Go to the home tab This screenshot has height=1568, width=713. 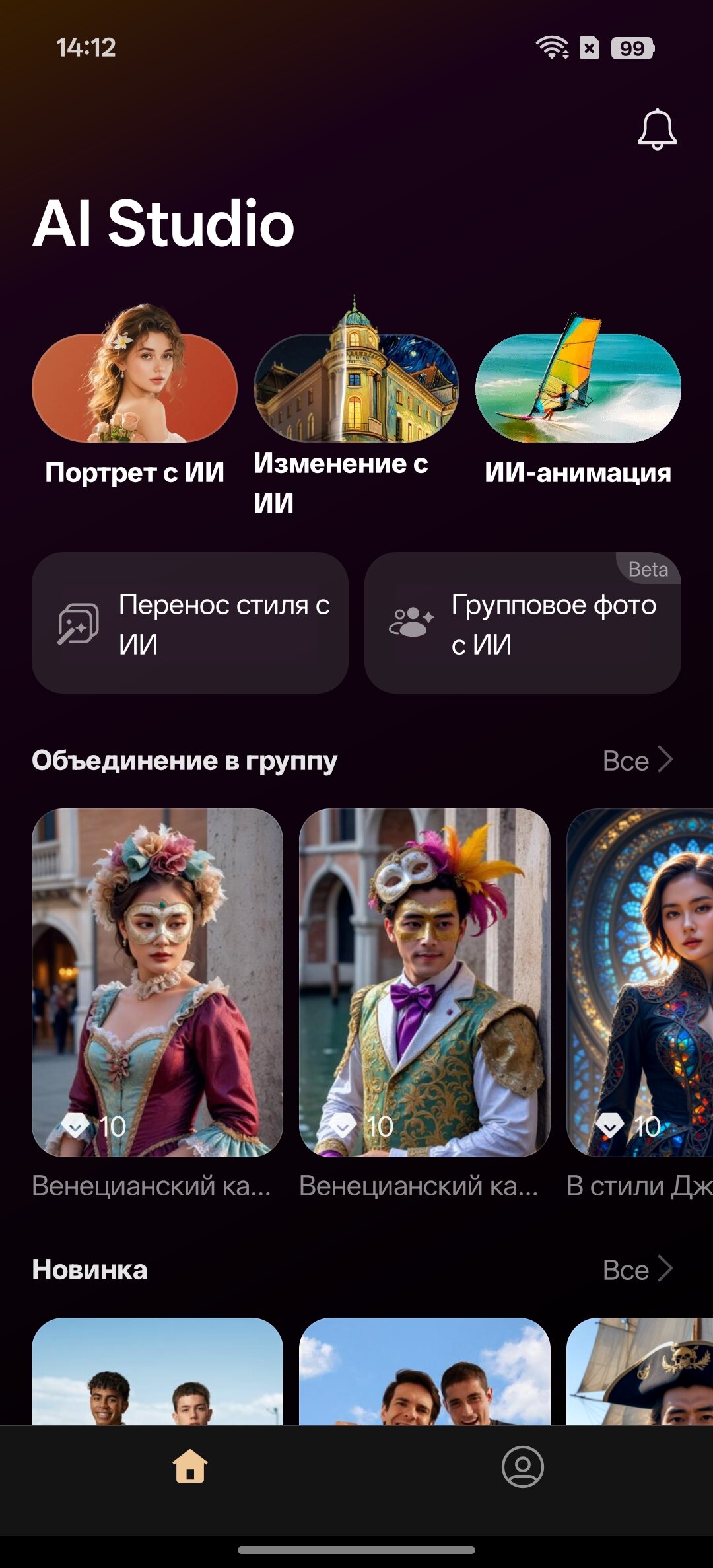190,1467
